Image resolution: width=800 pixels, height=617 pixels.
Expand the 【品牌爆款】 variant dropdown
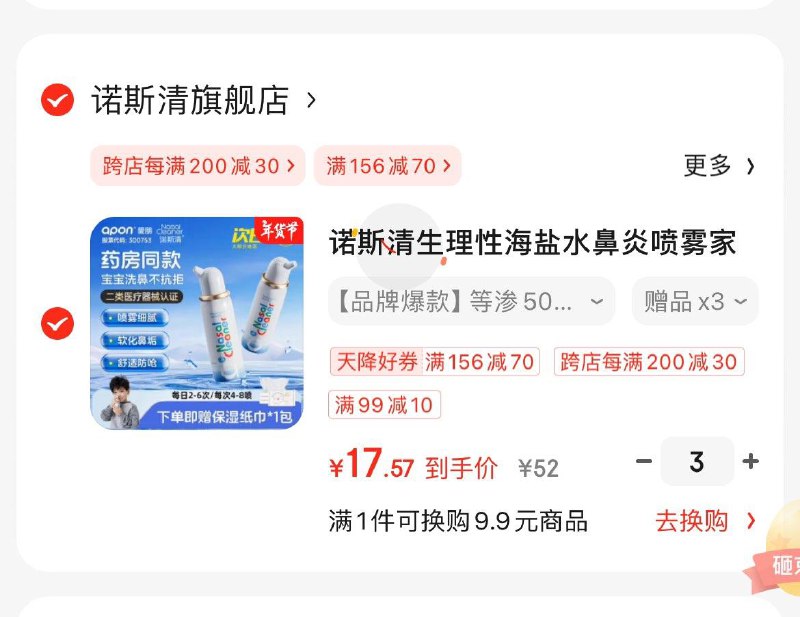470,301
